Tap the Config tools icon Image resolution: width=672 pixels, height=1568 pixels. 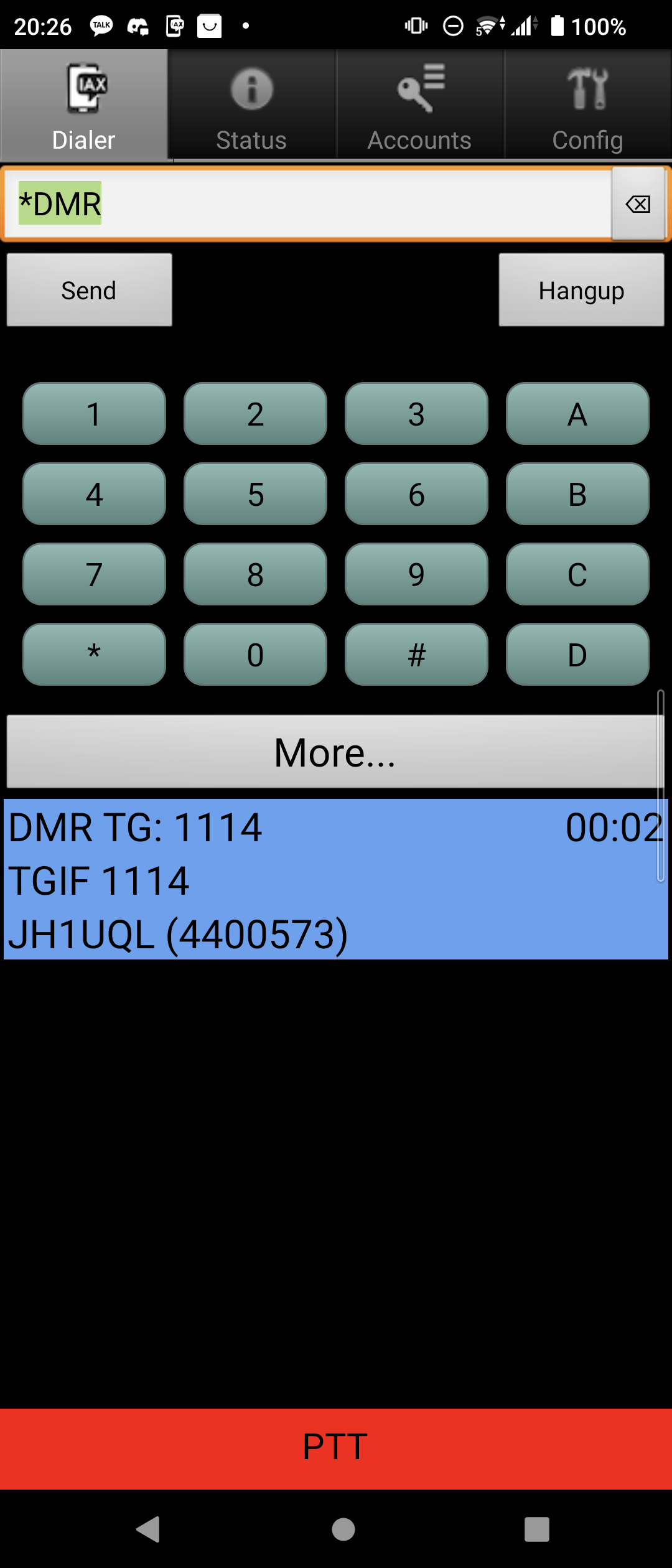click(x=587, y=88)
